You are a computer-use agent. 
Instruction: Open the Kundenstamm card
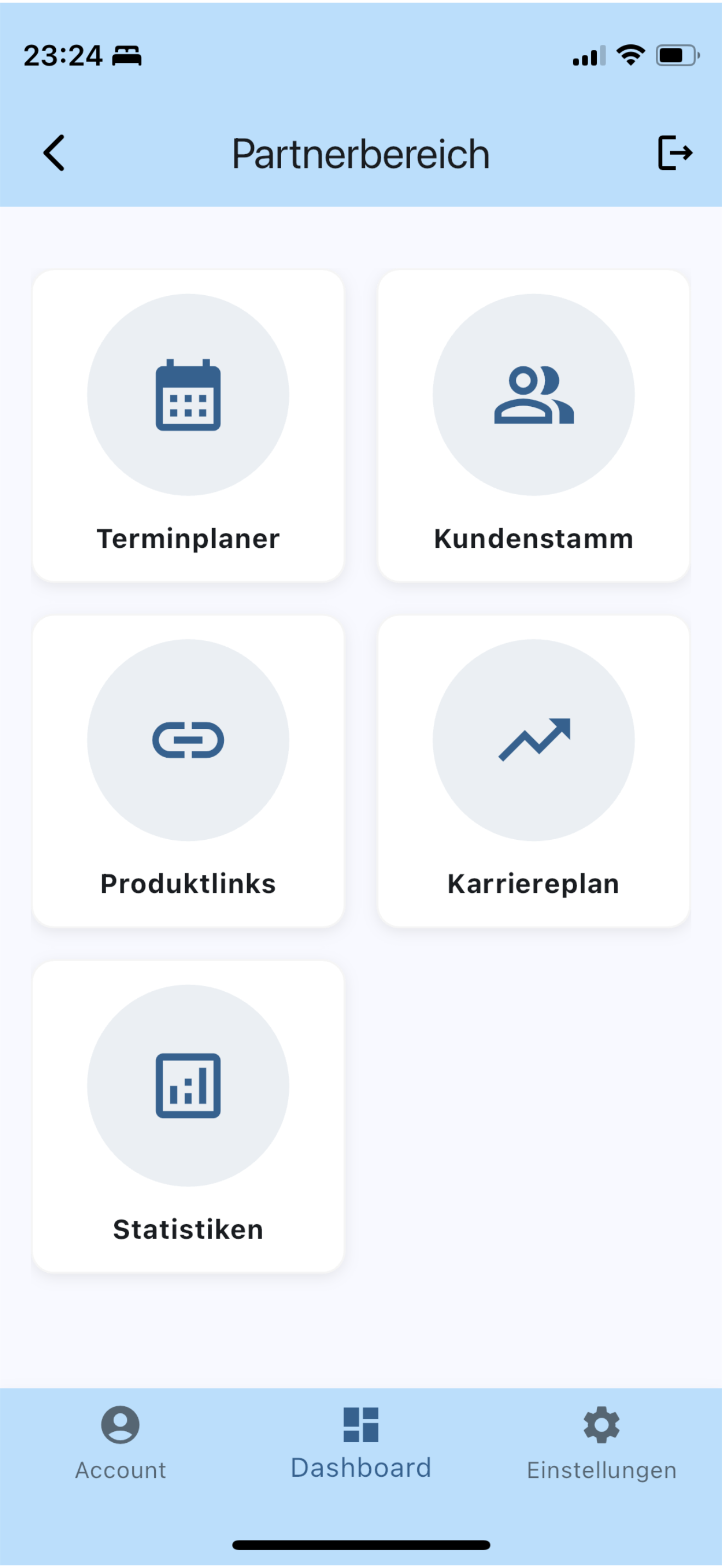(x=533, y=425)
